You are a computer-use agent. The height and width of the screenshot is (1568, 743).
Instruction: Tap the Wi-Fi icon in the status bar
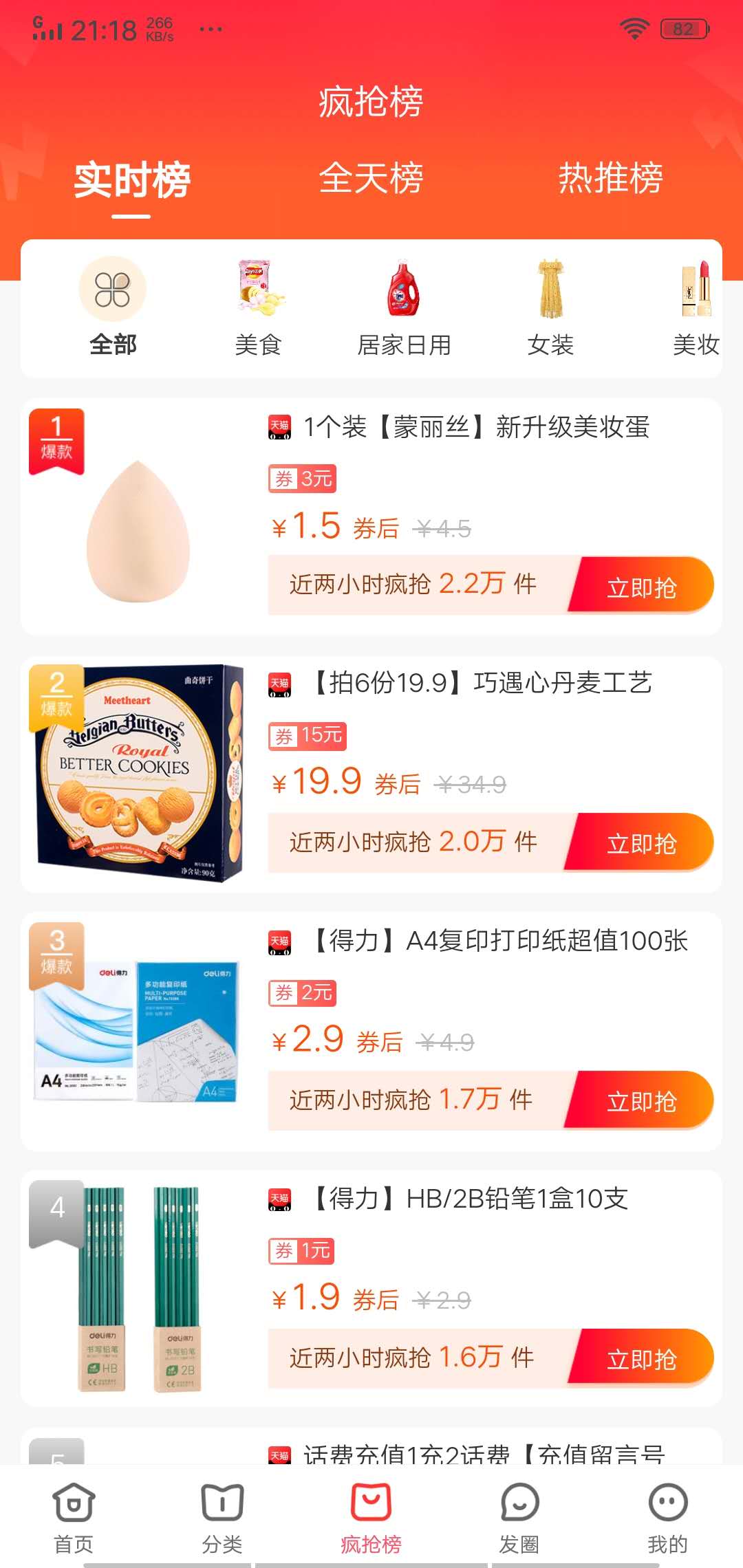[x=634, y=28]
